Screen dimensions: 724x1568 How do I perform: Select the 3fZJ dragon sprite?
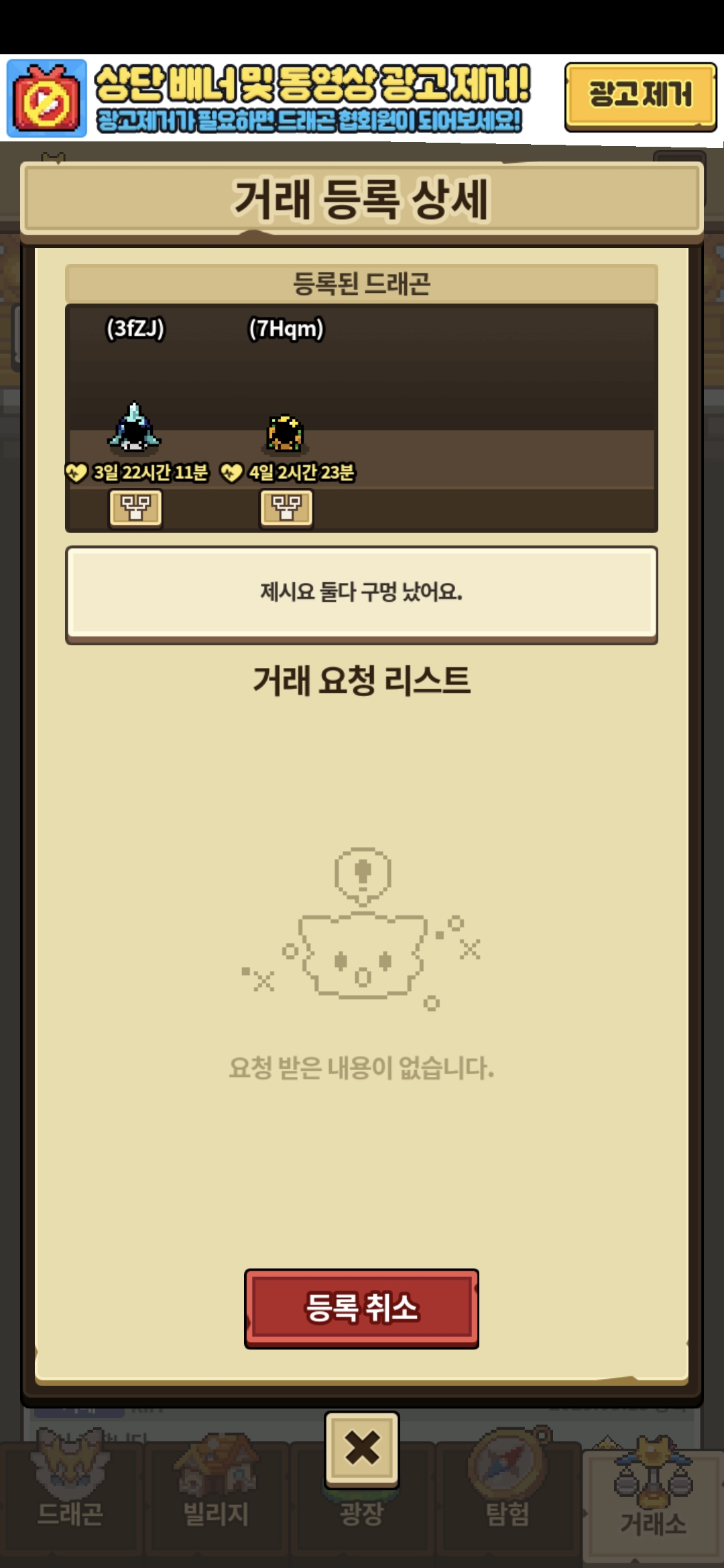[x=135, y=428]
